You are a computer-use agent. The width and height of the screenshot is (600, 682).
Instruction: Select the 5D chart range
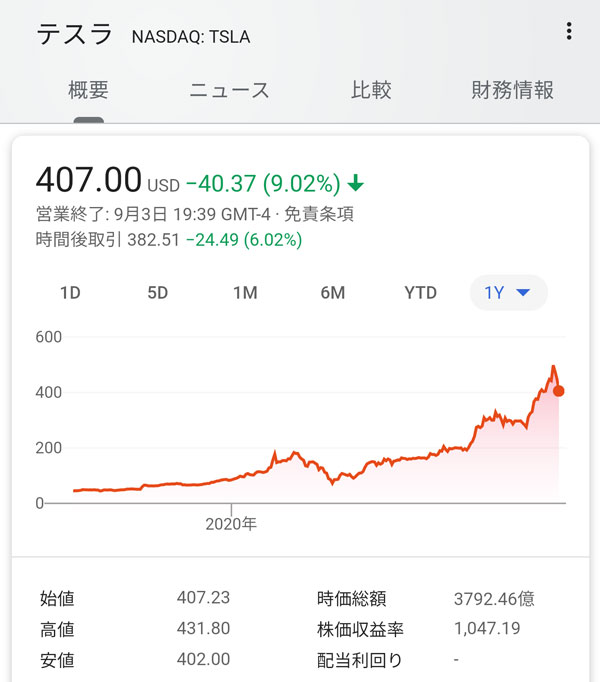pos(157,292)
